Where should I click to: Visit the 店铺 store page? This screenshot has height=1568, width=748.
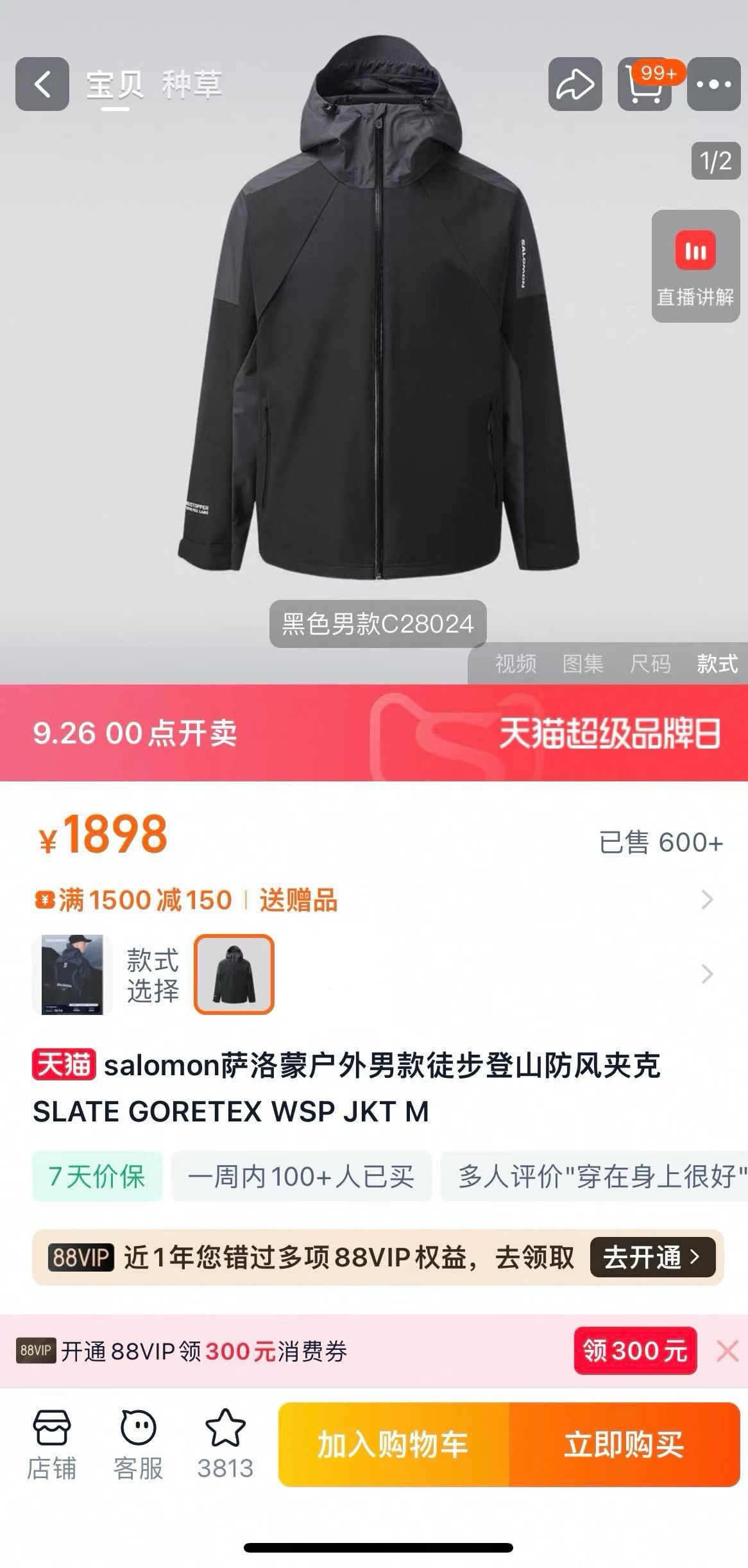point(51,1445)
